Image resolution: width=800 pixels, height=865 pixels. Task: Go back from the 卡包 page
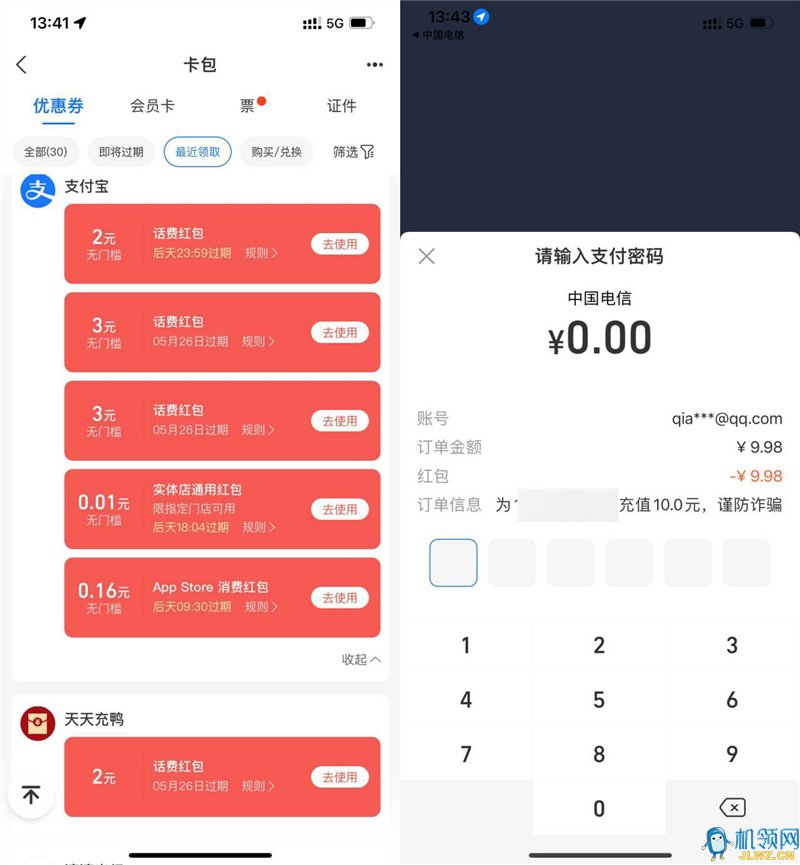coord(22,65)
